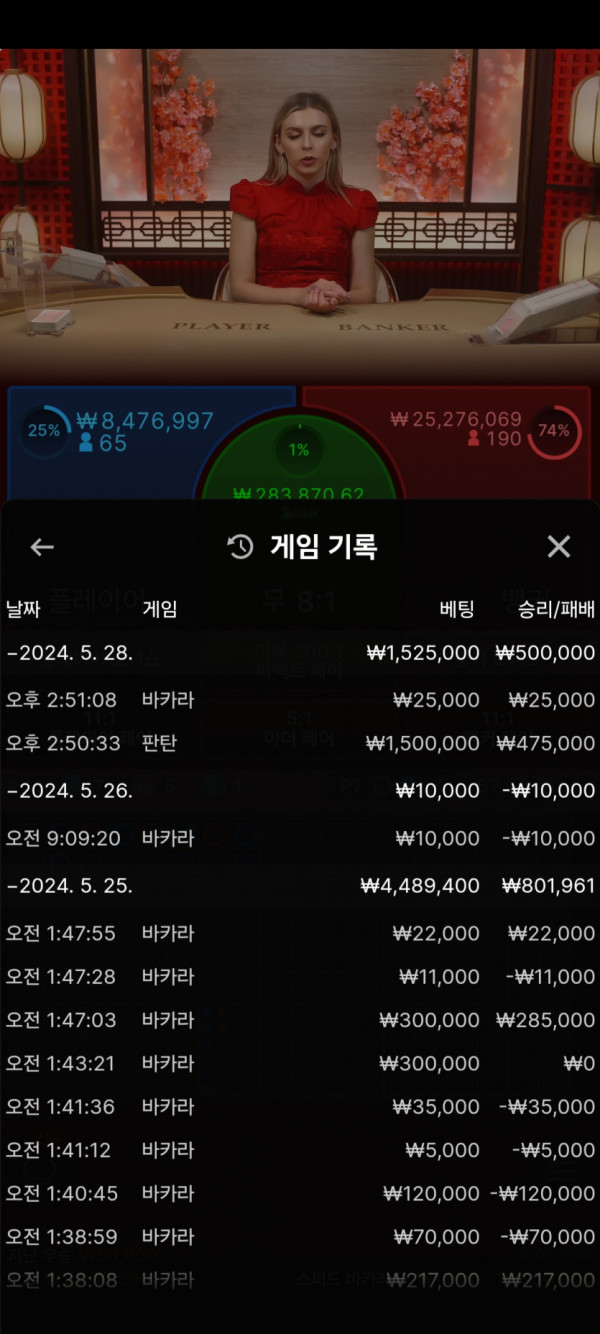Go back from the 게임 기록 panel
Viewport: 600px width, 1334px height.
pos(42,547)
